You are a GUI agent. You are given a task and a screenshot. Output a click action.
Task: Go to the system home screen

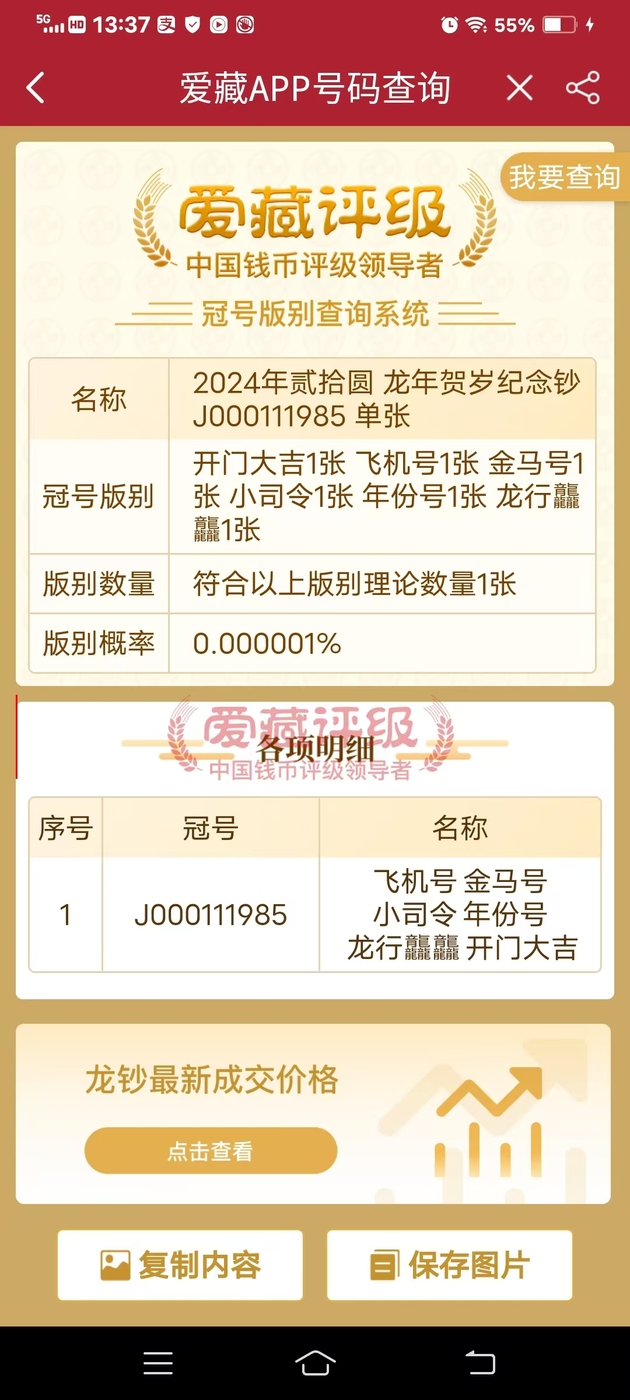(315, 1363)
